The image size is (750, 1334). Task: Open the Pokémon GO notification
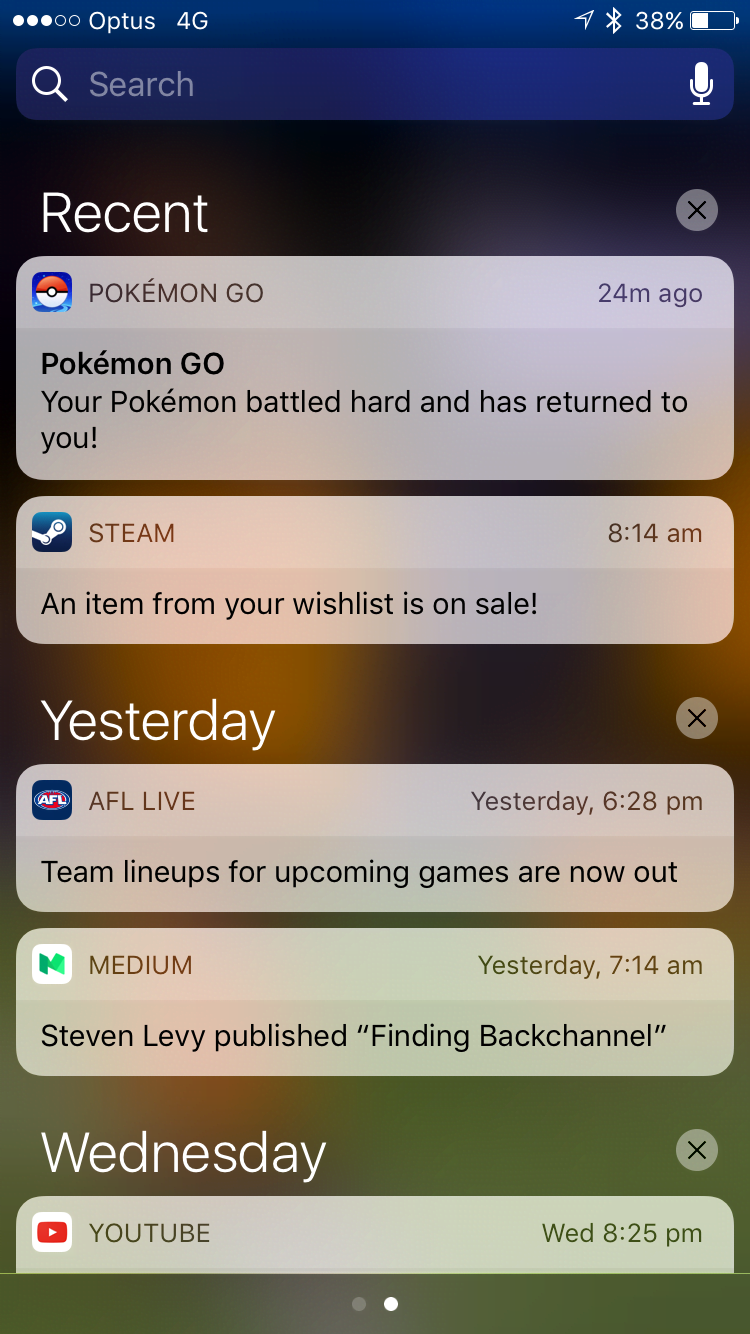coord(375,368)
